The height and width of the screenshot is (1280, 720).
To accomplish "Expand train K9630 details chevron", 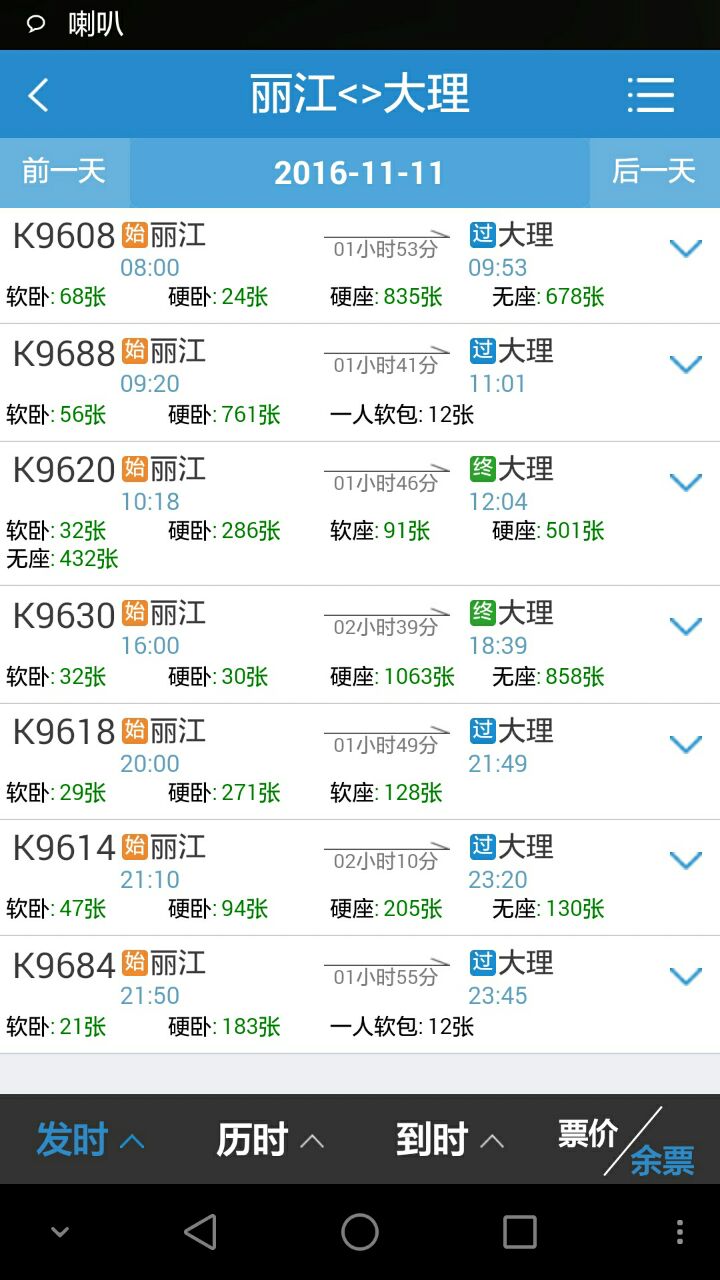I will [x=685, y=626].
